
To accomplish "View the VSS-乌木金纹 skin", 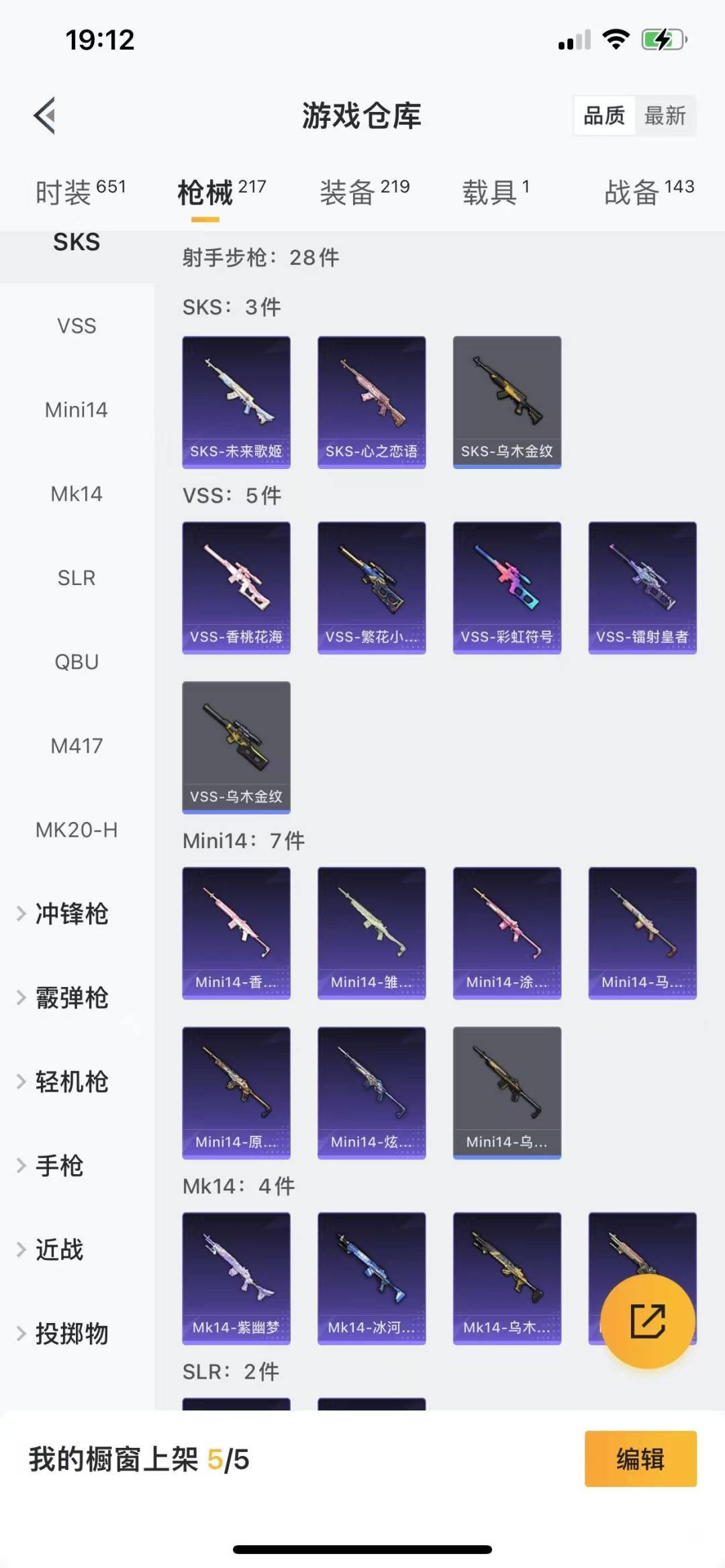I will click(236, 747).
